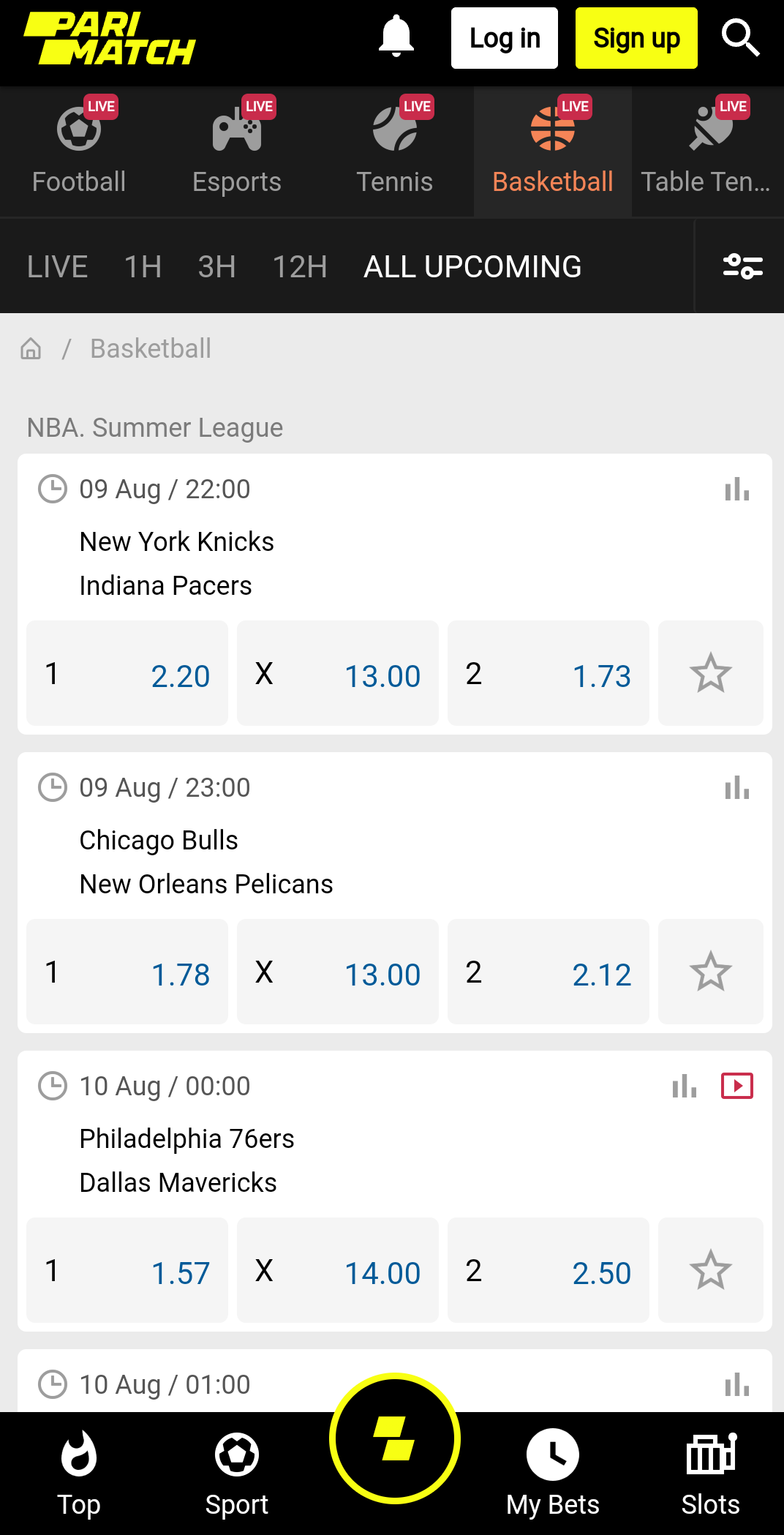
Task: Tap the yellow Sign up button
Action: (636, 38)
